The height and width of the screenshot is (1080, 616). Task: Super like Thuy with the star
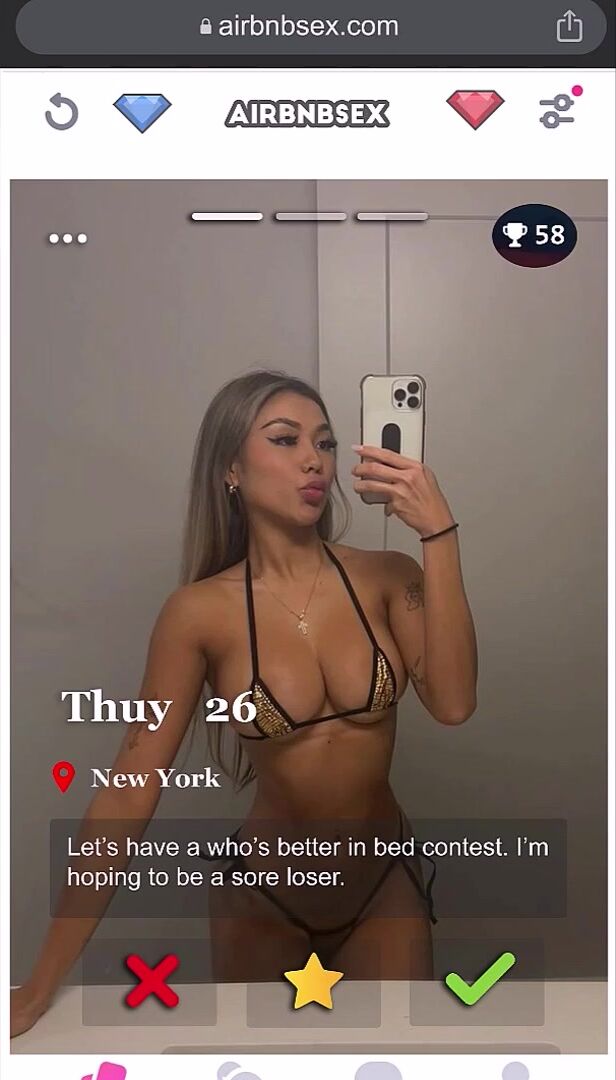[313, 981]
